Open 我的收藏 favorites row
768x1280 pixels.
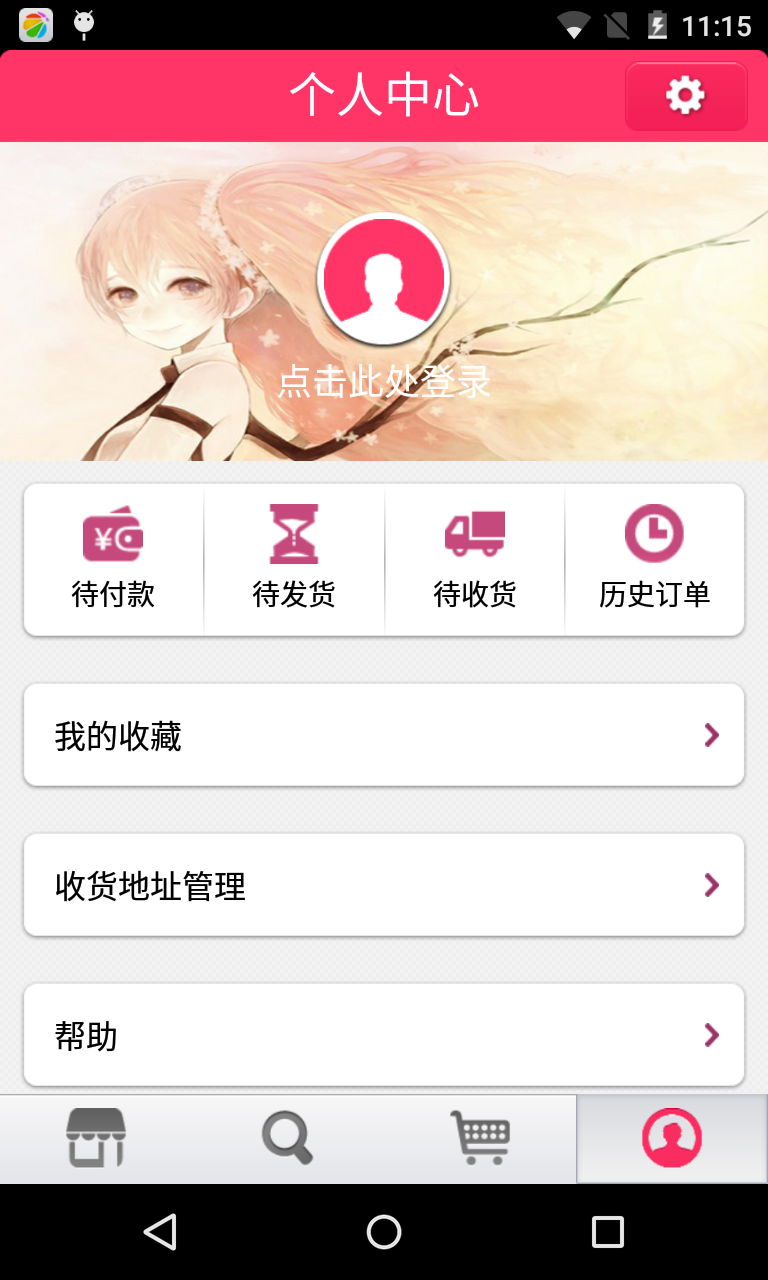(x=384, y=735)
